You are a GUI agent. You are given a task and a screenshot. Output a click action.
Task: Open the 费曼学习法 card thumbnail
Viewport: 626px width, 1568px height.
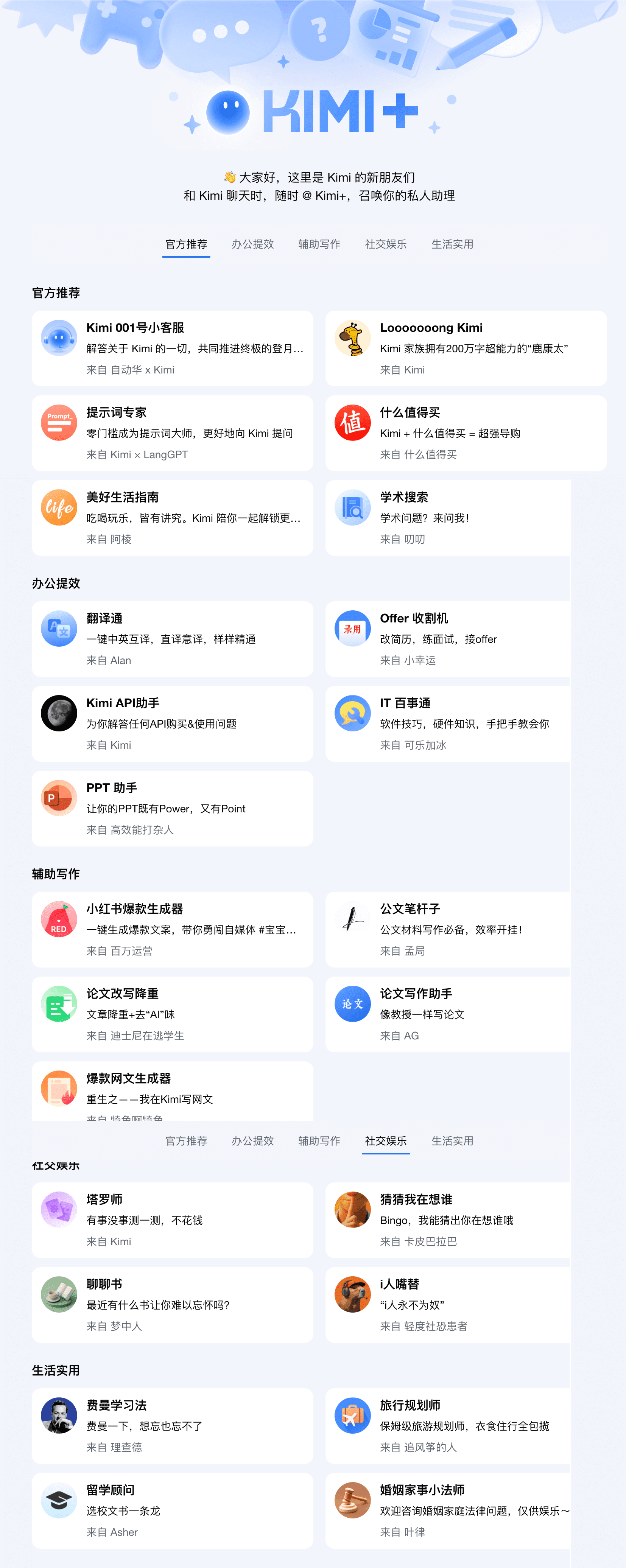[58, 1415]
